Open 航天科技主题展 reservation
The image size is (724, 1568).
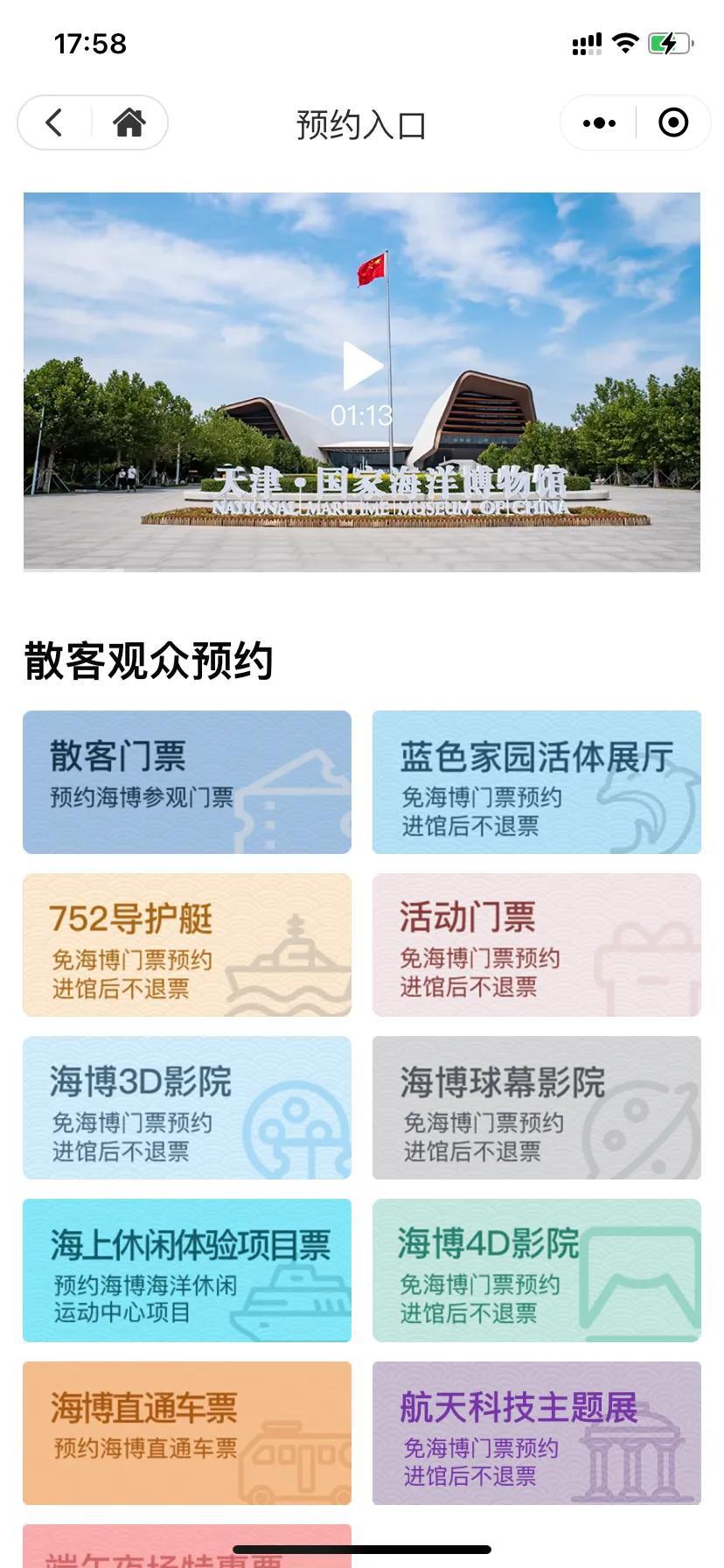[536, 1432]
